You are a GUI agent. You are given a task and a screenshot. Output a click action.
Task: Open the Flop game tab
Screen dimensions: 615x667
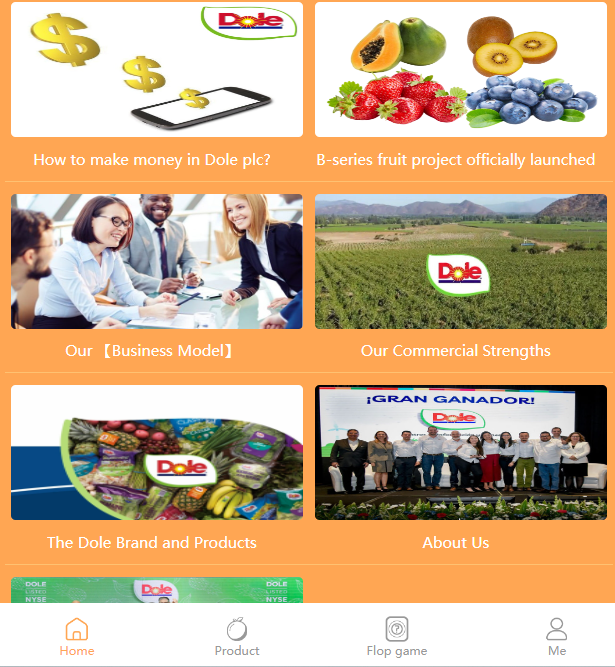[397, 636]
